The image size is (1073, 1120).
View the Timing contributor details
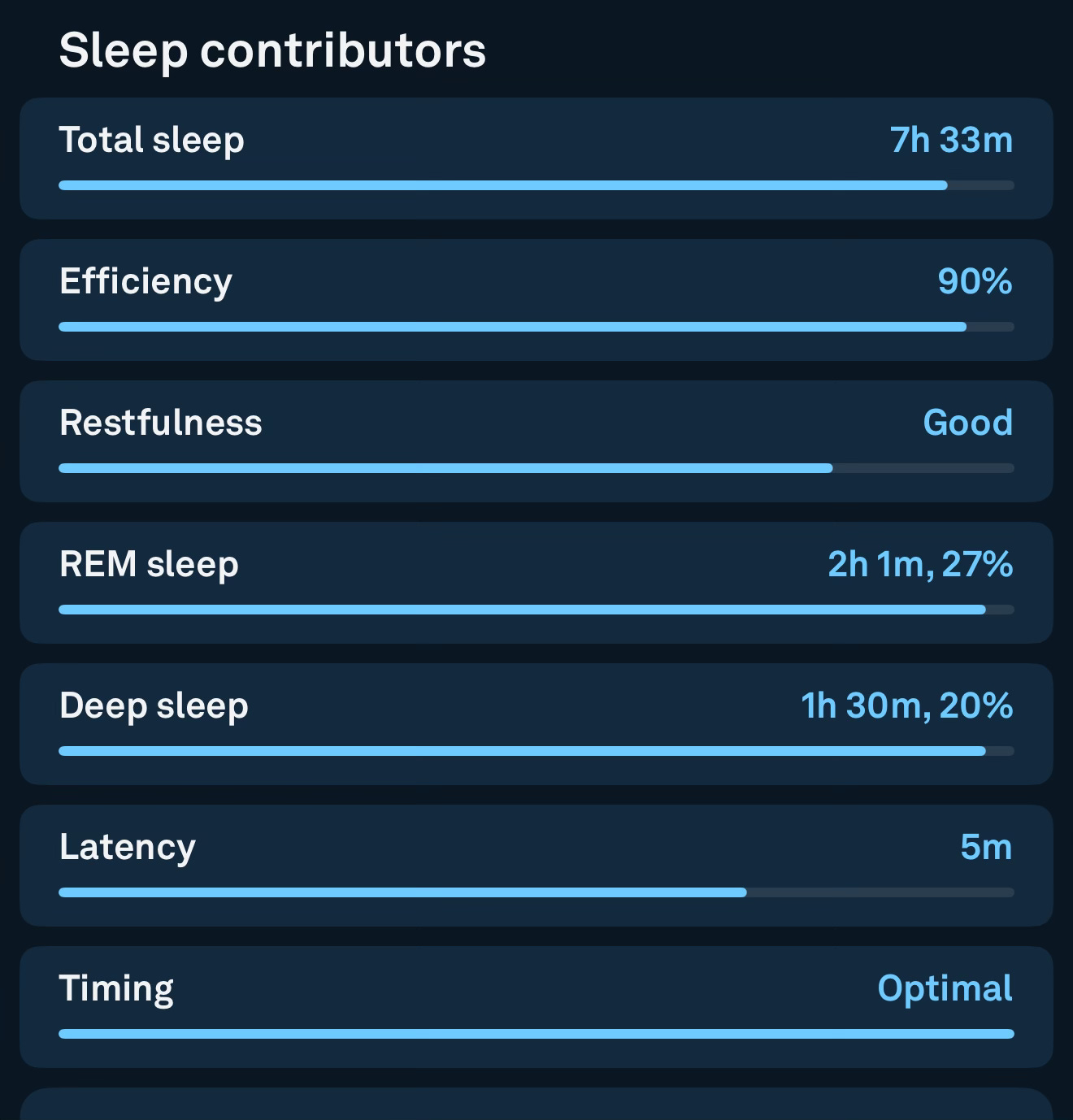click(x=536, y=1007)
